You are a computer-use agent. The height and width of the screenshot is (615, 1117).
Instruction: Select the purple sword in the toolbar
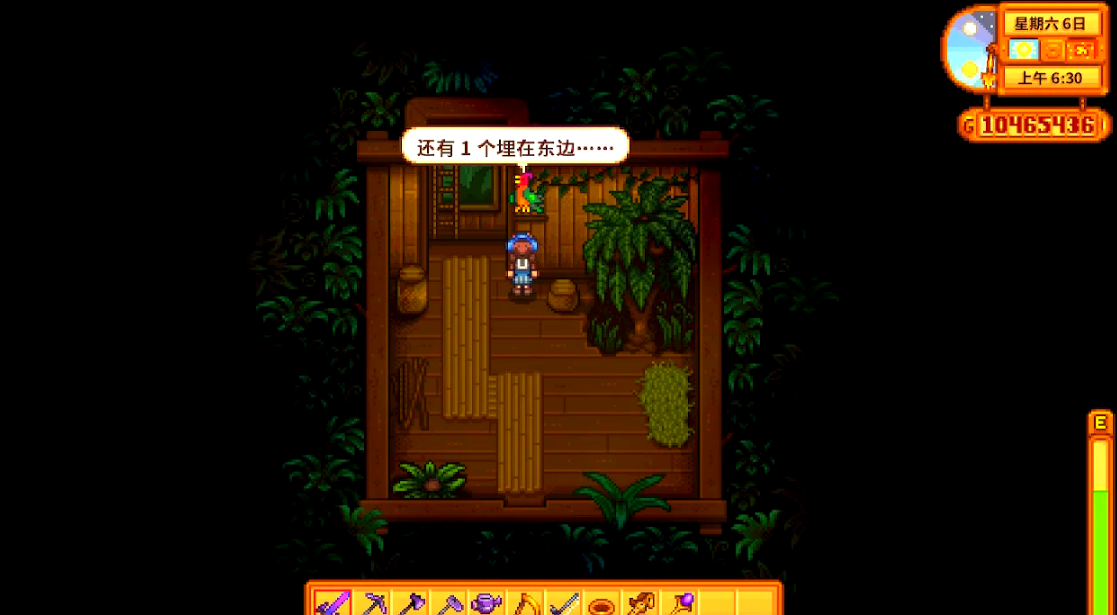point(331,603)
